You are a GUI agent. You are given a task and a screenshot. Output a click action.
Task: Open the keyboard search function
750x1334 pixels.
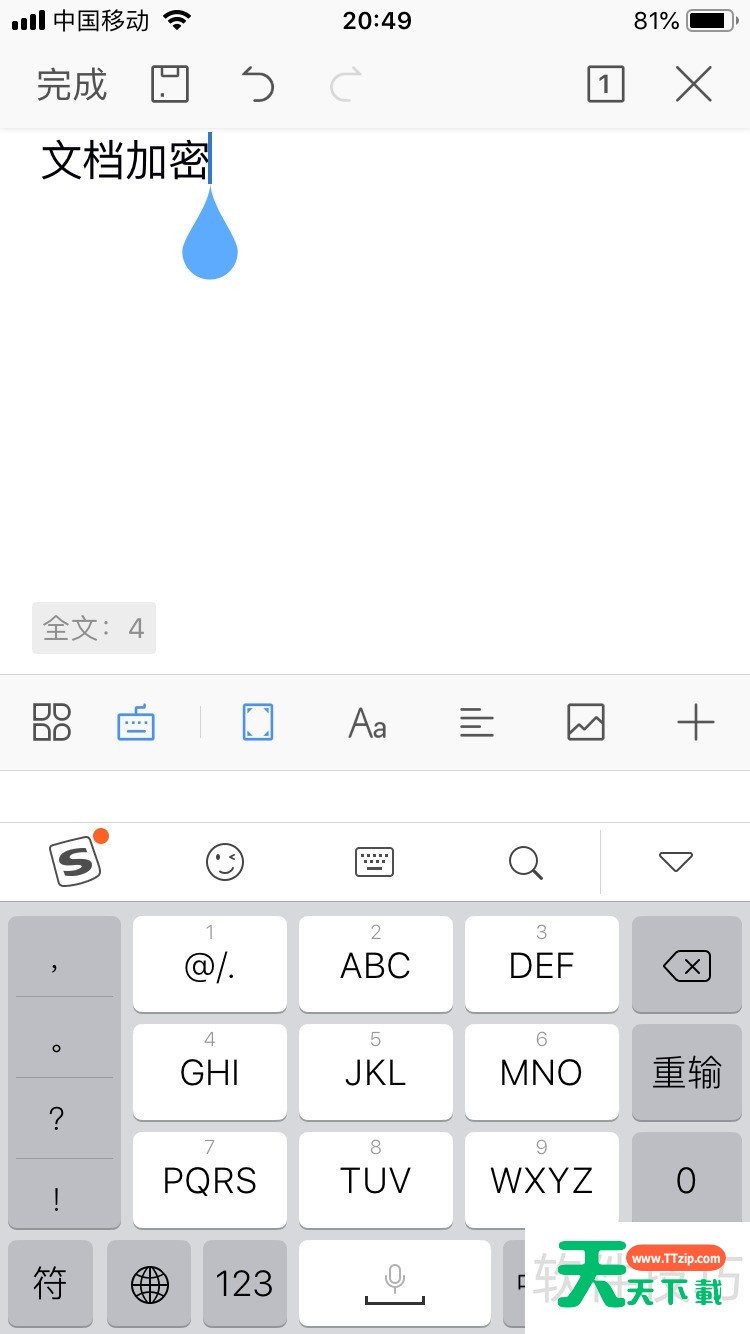click(525, 861)
